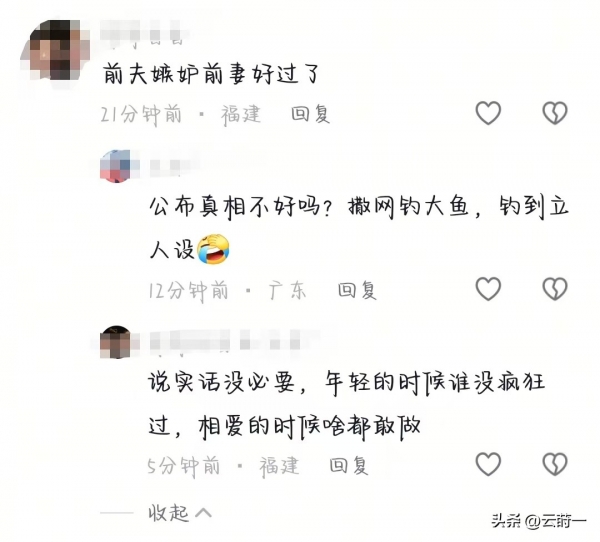Reply to the 21分钟前 福建 comment
Viewport: 600px width, 542px height.
tap(310, 114)
